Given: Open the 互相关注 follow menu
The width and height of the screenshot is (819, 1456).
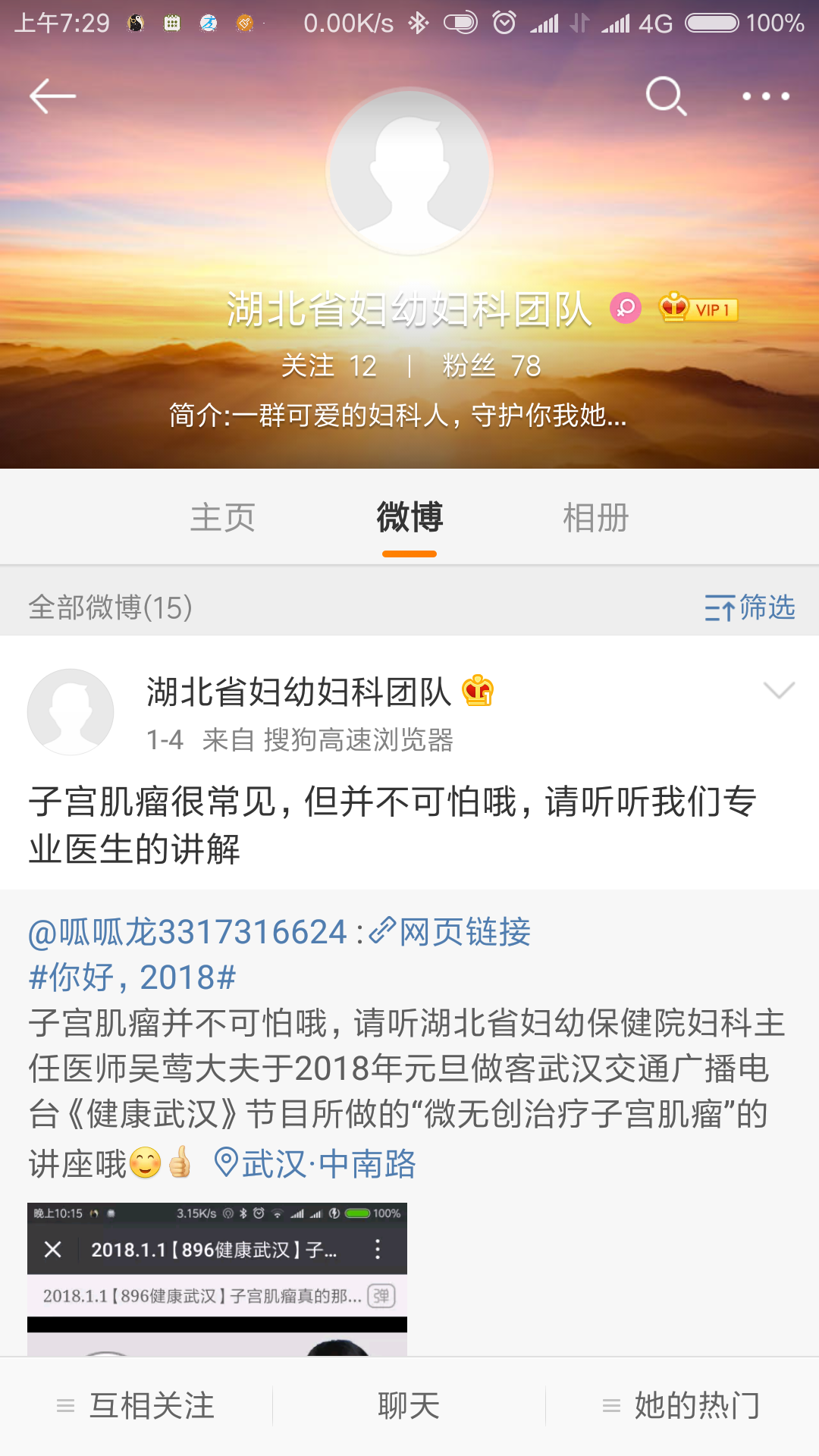Looking at the screenshot, I should click(x=136, y=1406).
